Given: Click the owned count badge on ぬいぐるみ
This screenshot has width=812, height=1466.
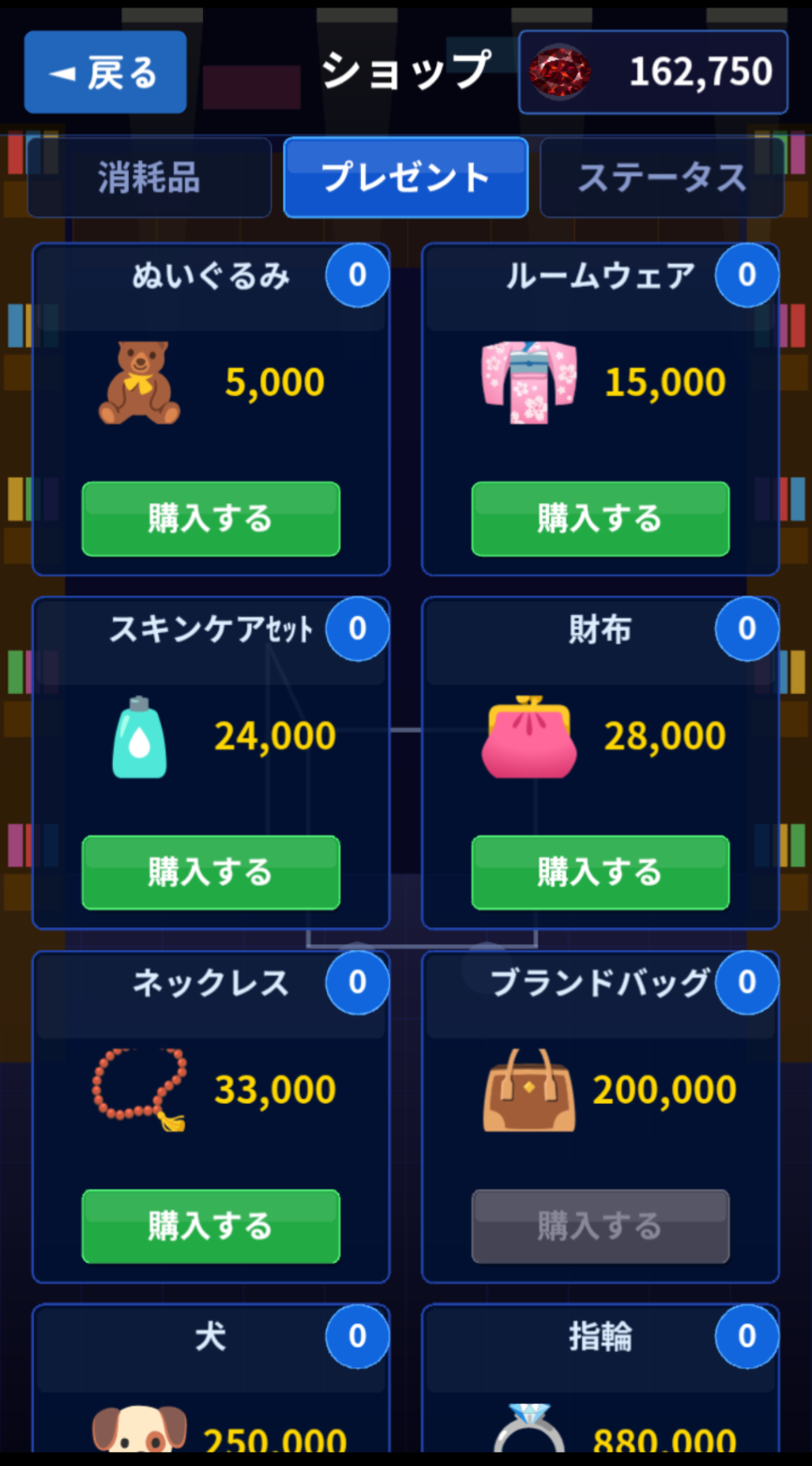Looking at the screenshot, I should click(x=357, y=276).
